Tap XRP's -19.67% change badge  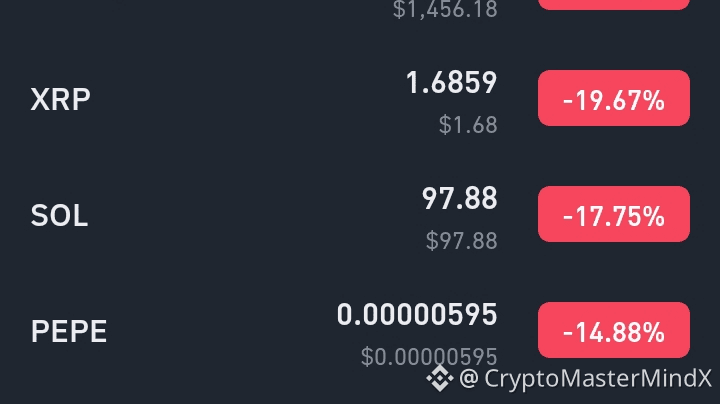coord(613,98)
